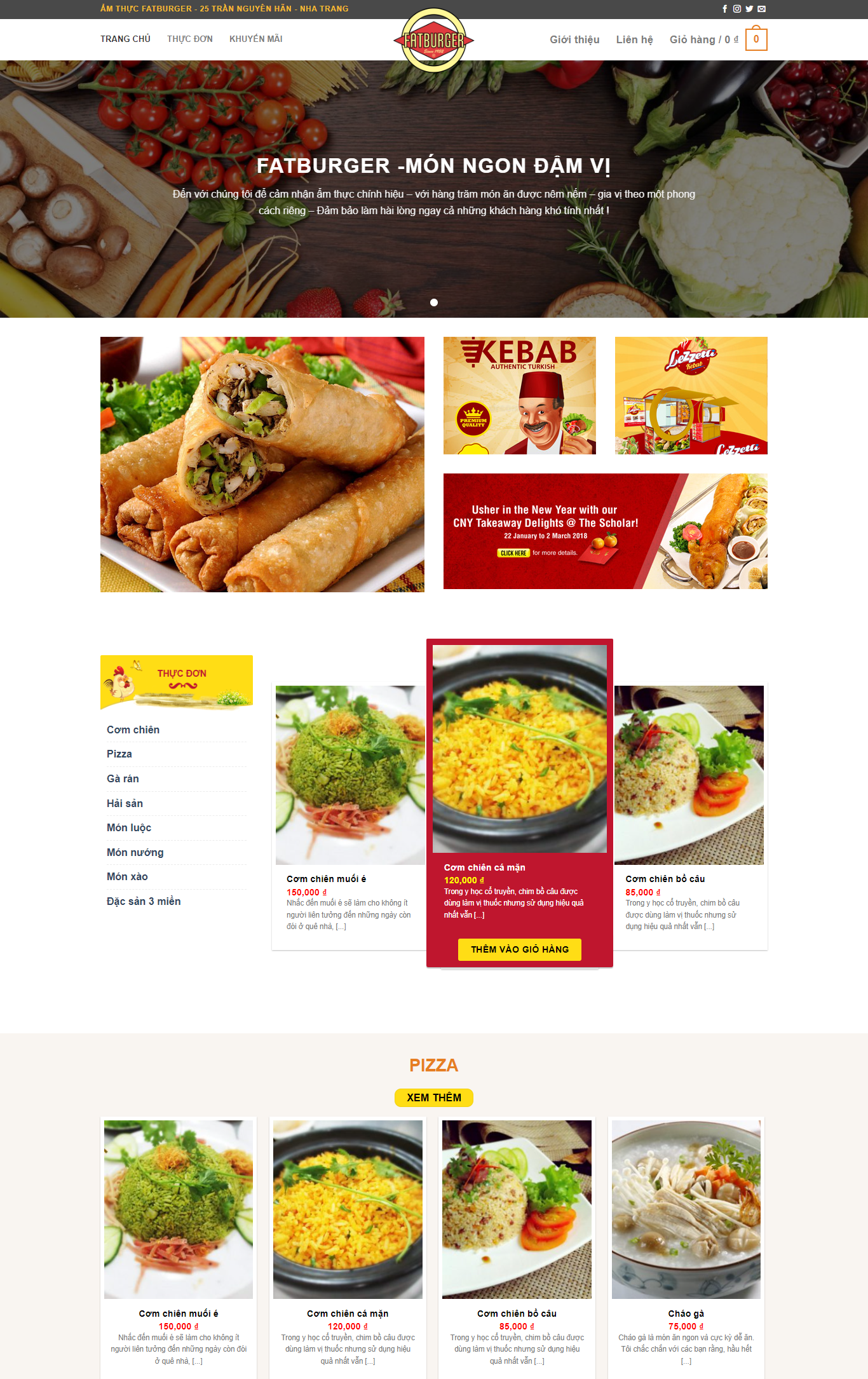Tap Thêm vào giỏ hàng button
This screenshot has height=1379, width=868.
tap(519, 949)
